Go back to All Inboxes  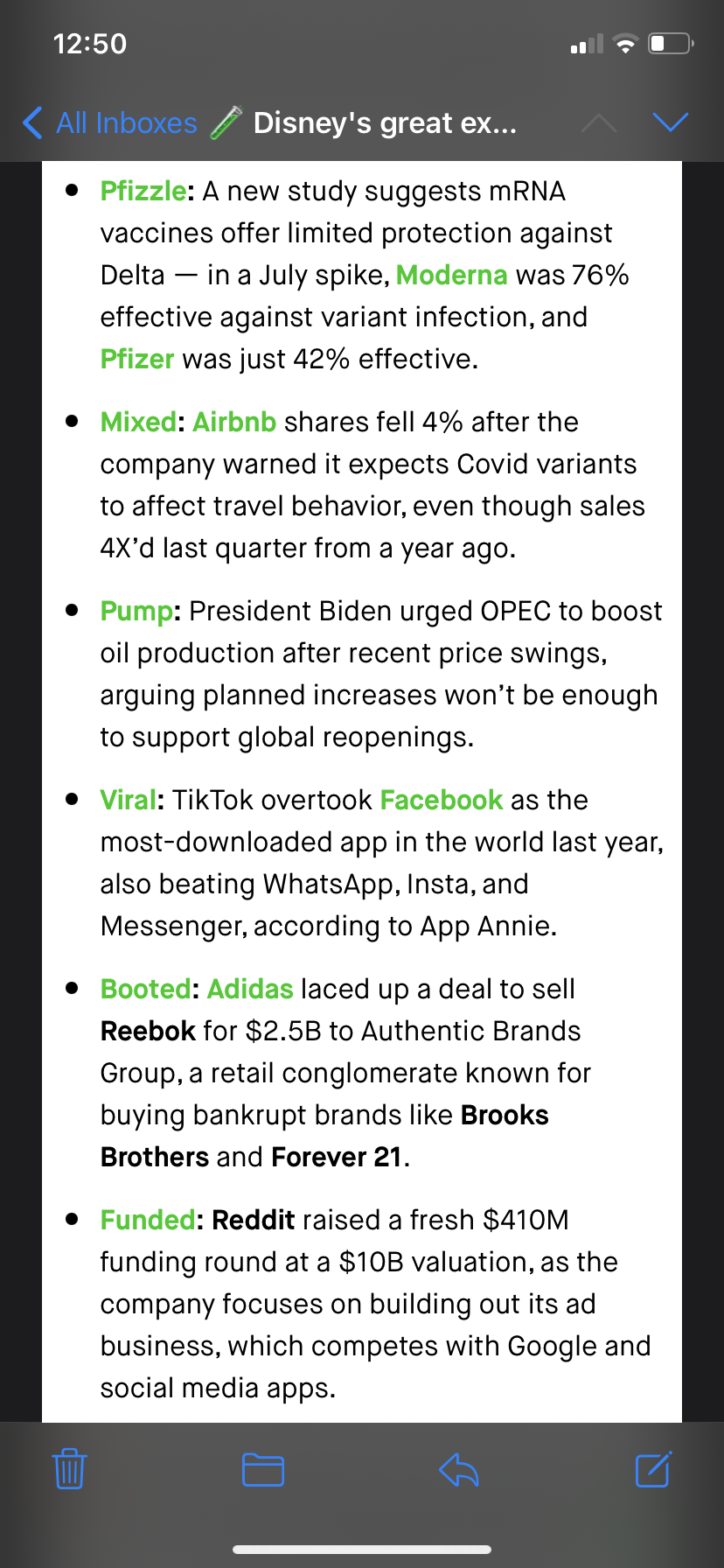click(110, 122)
